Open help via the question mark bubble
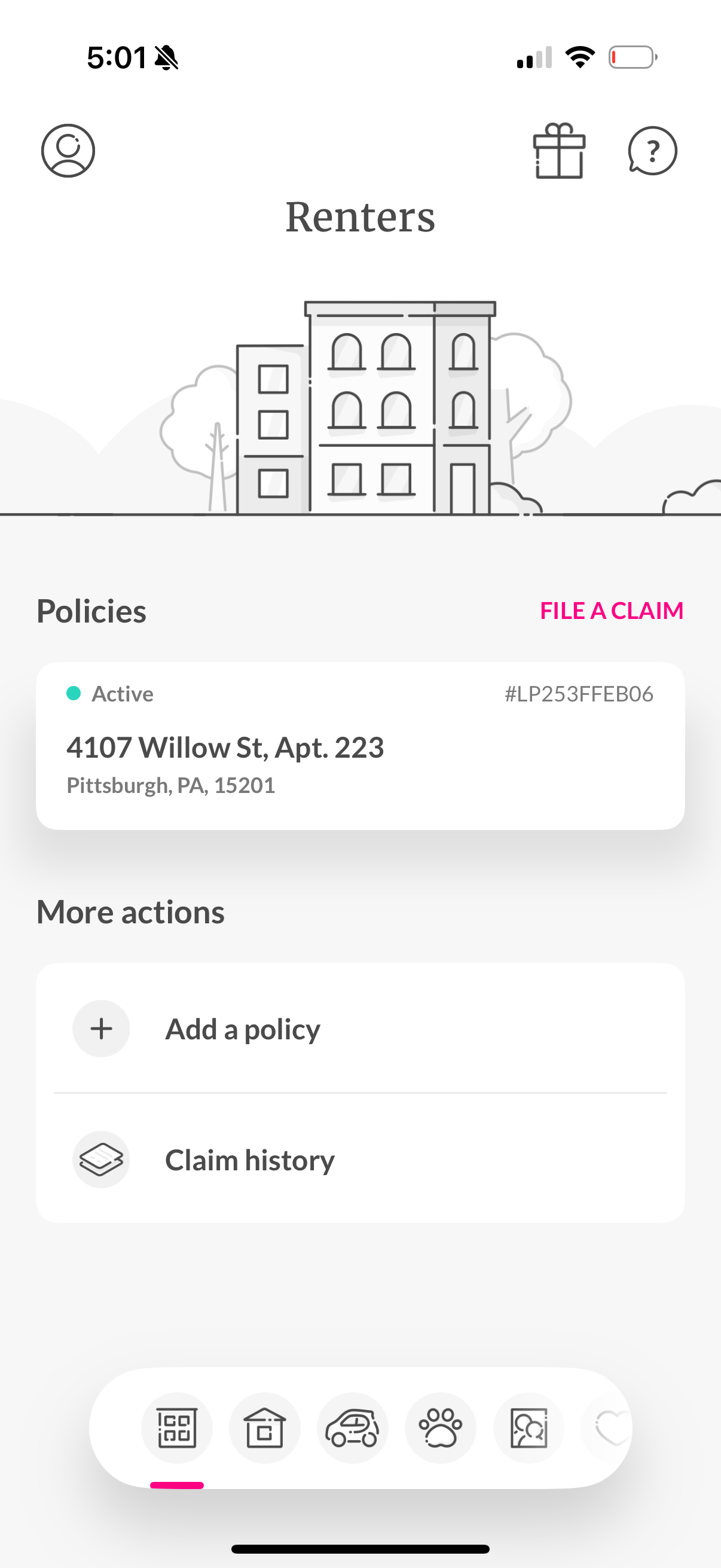The image size is (721, 1568). (x=652, y=151)
